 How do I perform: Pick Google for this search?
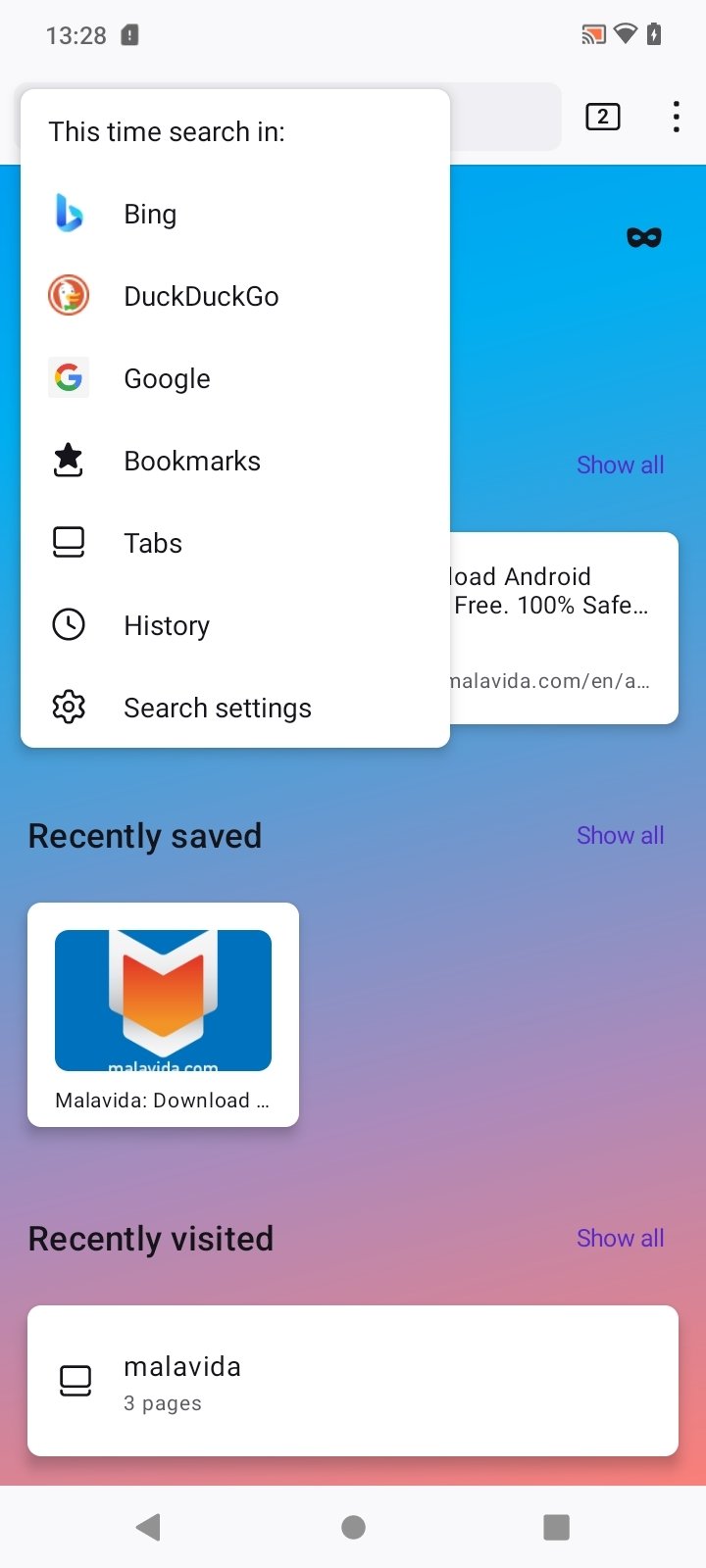coord(235,378)
